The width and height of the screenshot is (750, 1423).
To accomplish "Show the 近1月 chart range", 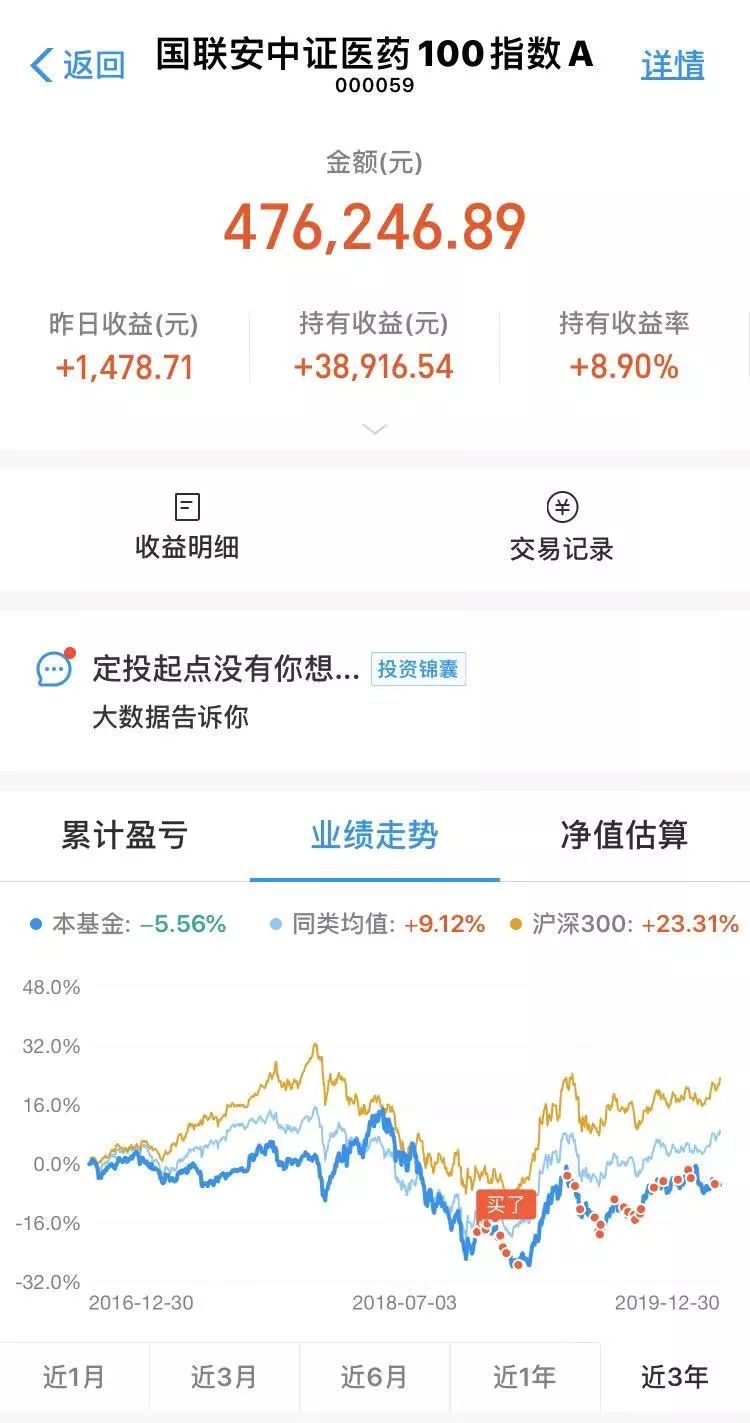I will (x=74, y=1376).
